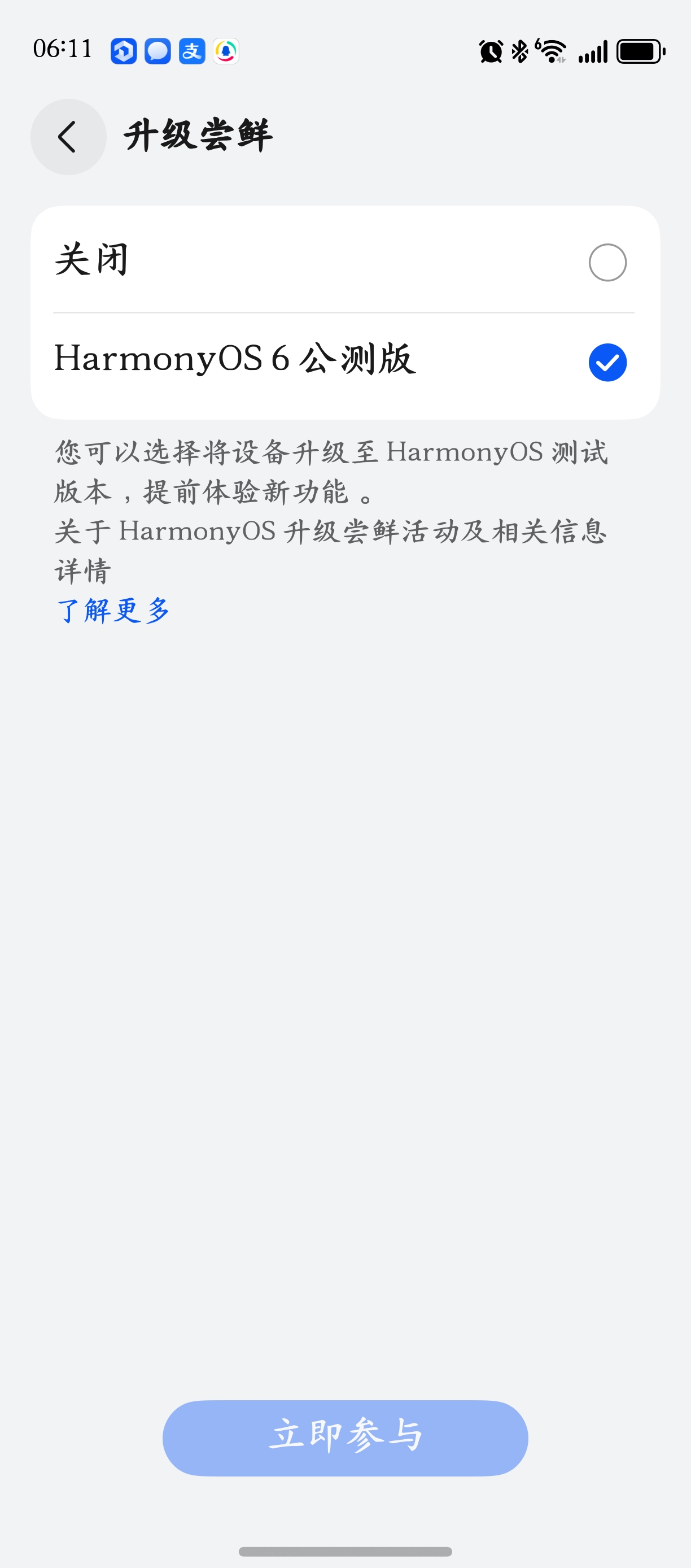Tap the Bluetooth status icon
The width and height of the screenshot is (691, 1568).
click(x=519, y=52)
